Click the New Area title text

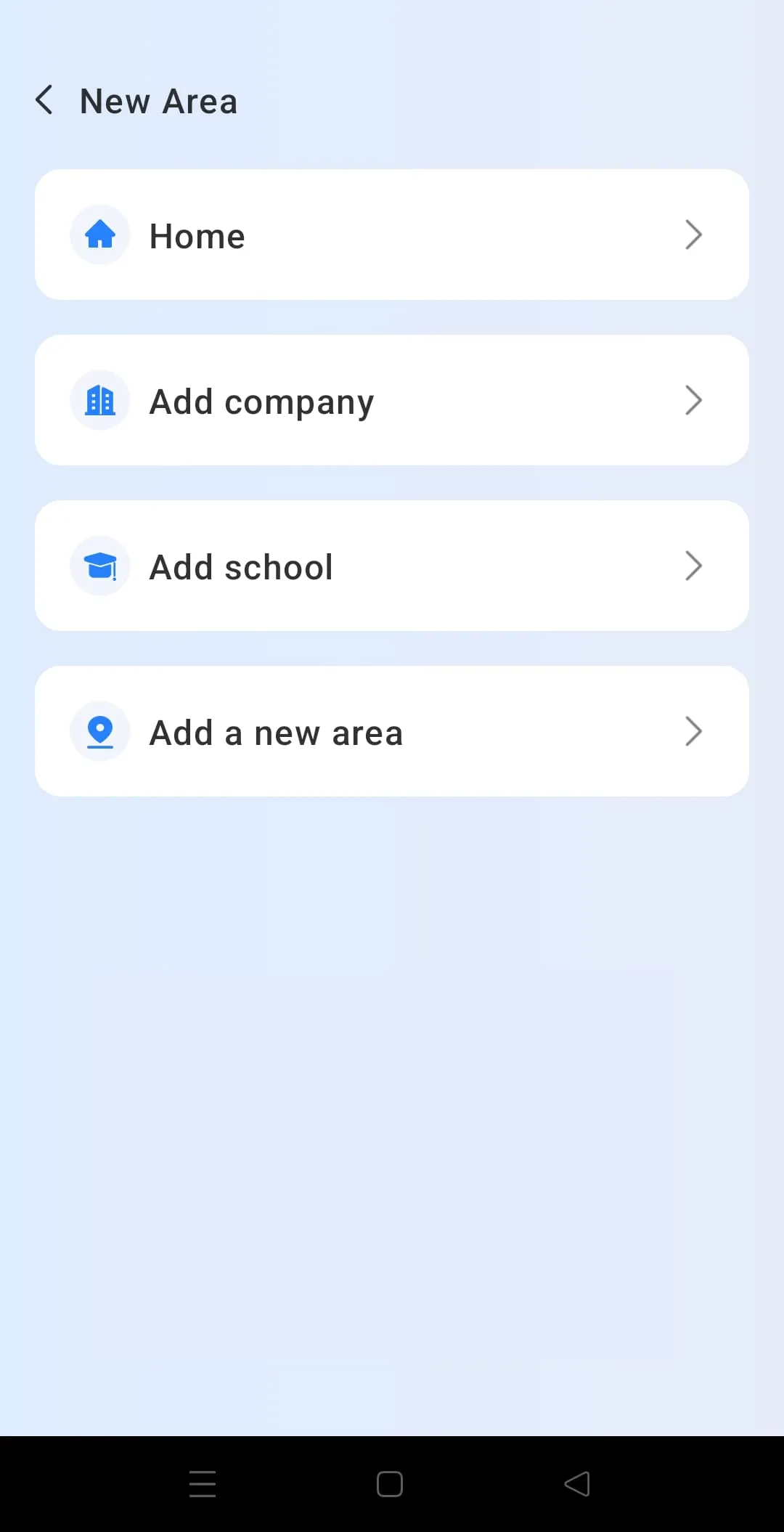click(x=158, y=100)
